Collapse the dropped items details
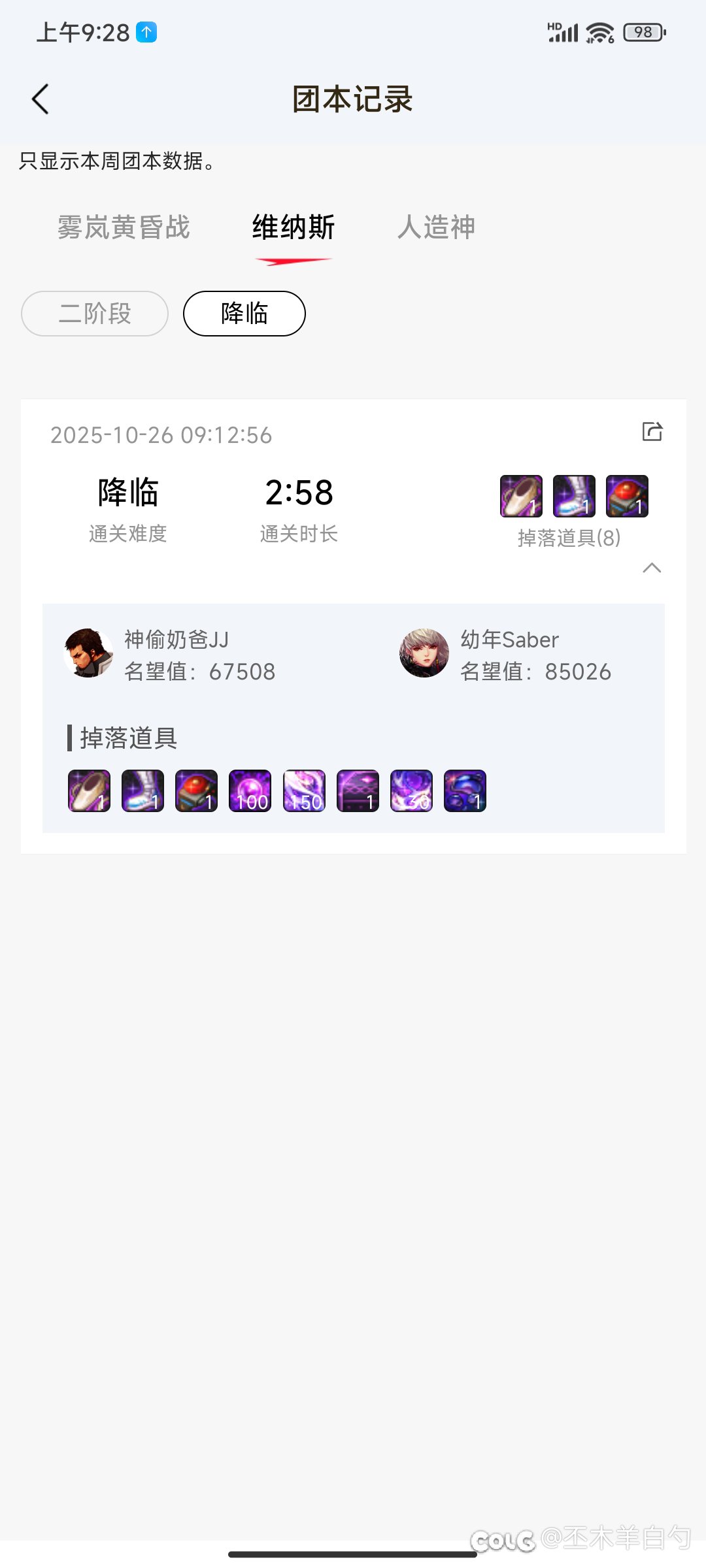 652,567
